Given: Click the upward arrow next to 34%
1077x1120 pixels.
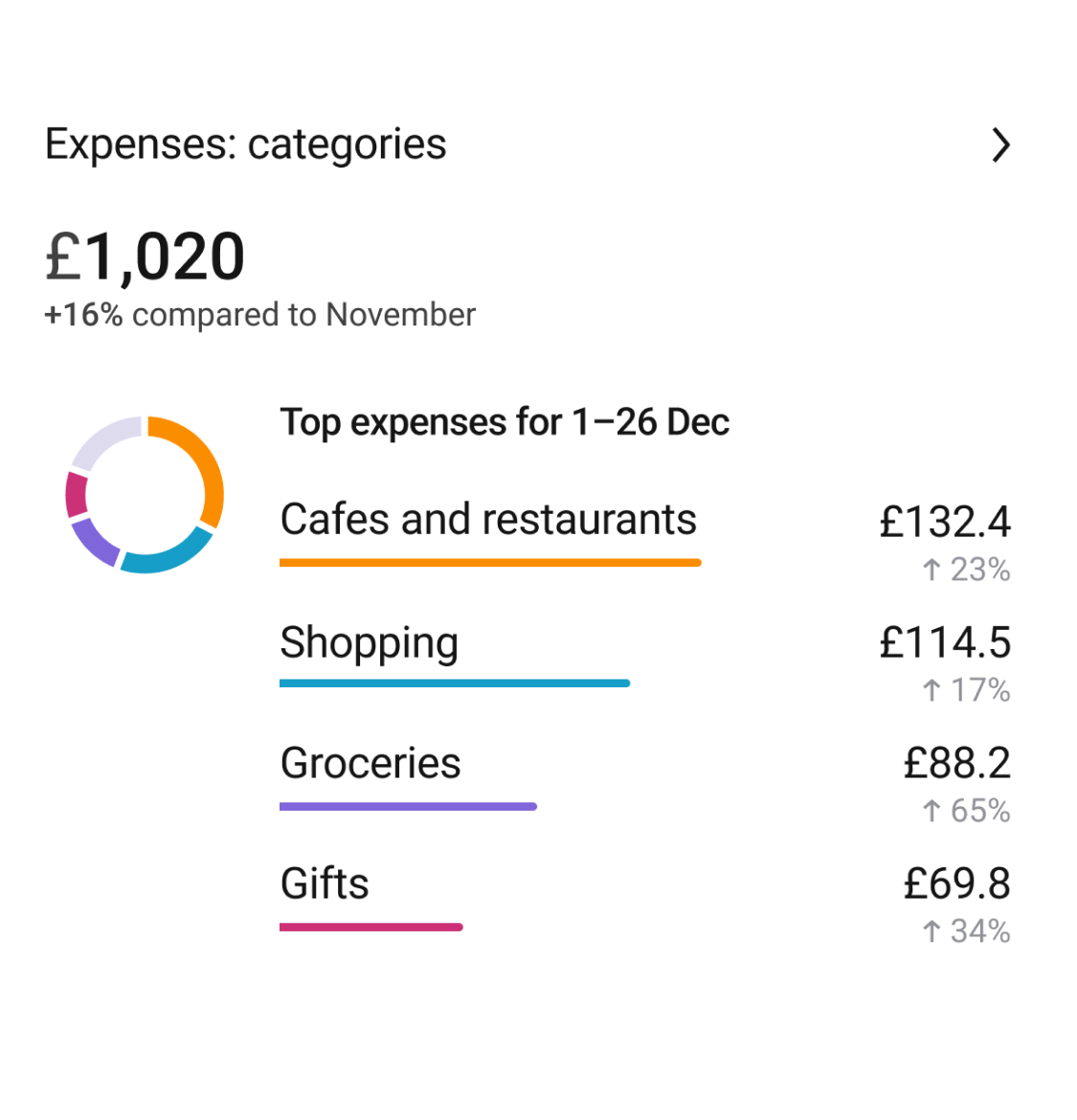Looking at the screenshot, I should (x=931, y=930).
